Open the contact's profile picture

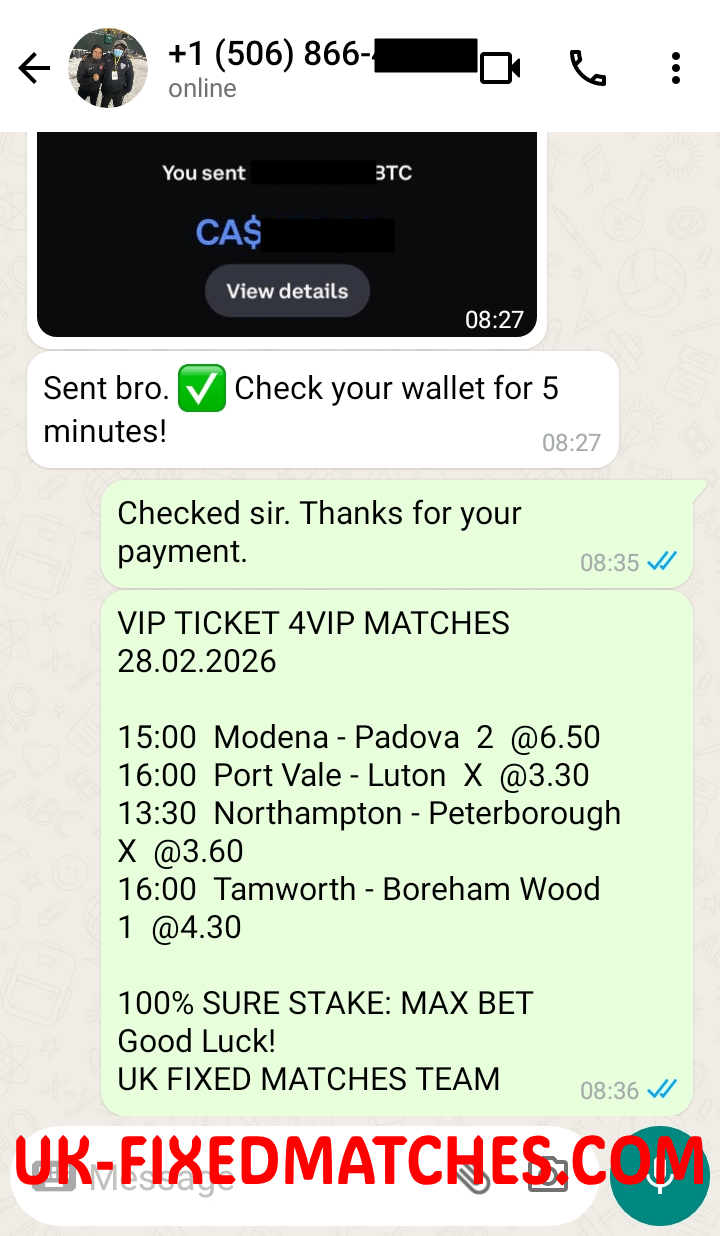pyautogui.click(x=107, y=67)
